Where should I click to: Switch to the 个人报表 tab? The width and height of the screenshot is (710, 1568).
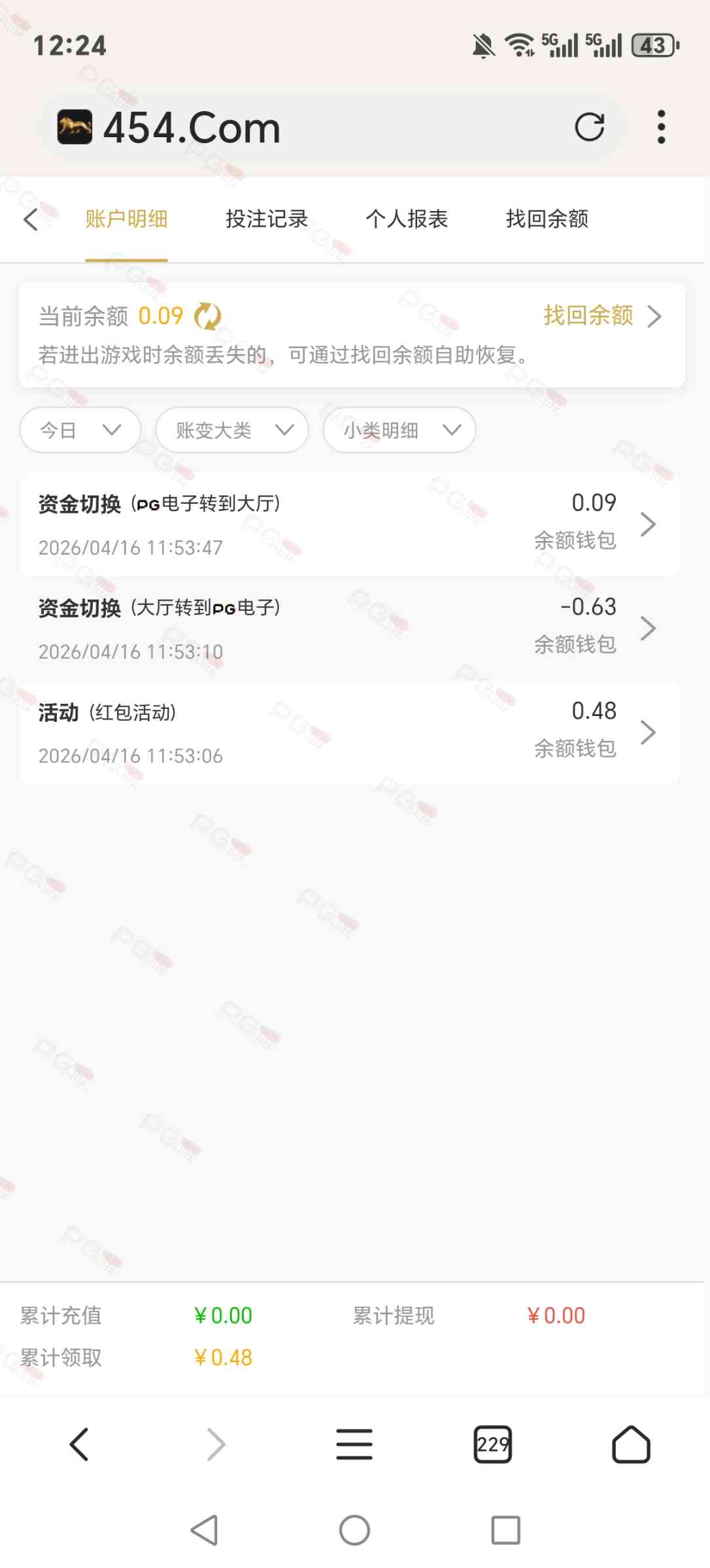[407, 220]
